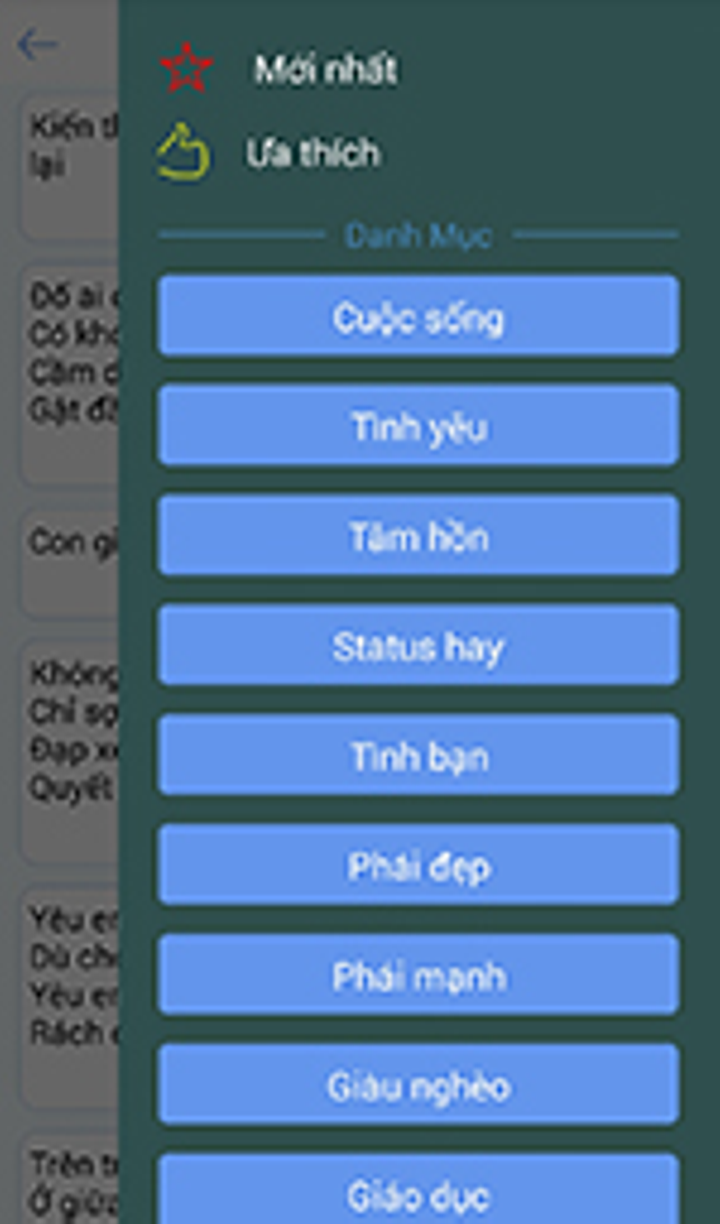Tap the back arrow behind the drawer
This screenshot has height=1224, width=720.
coord(37,44)
